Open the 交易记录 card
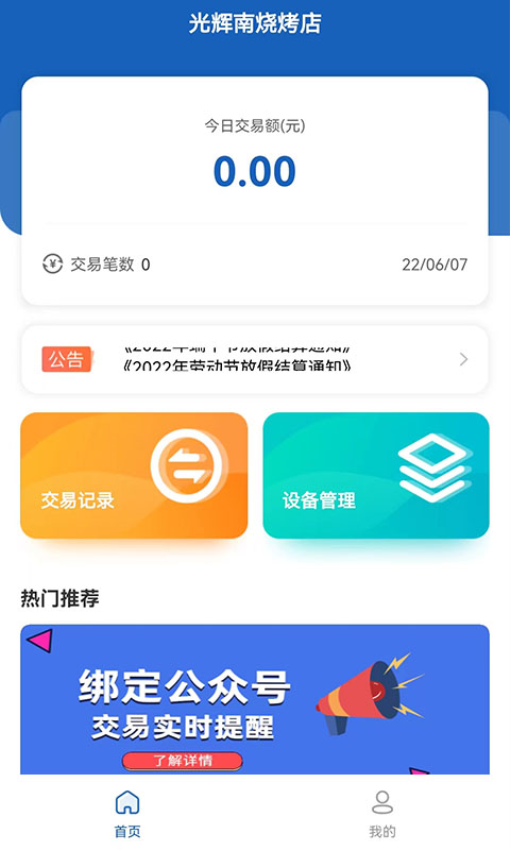510x850 pixels. point(134,475)
